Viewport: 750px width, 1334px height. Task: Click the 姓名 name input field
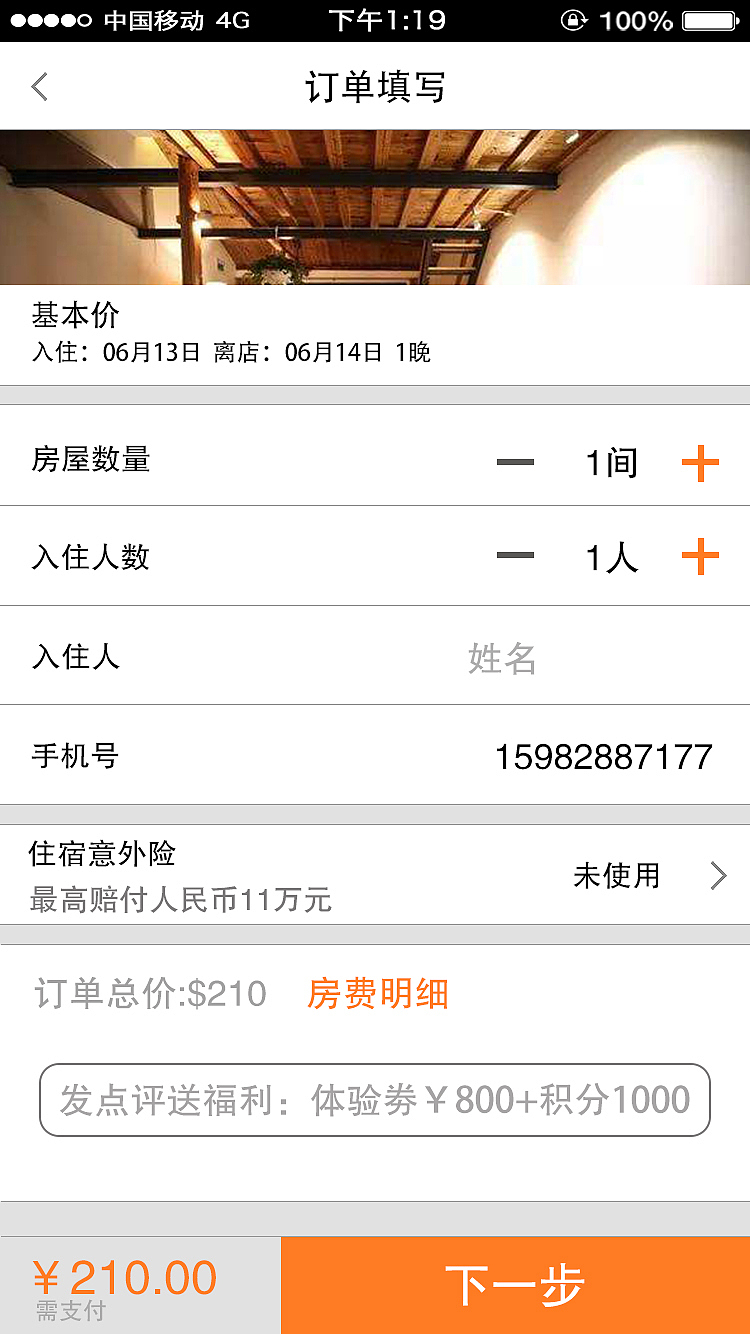(502, 656)
